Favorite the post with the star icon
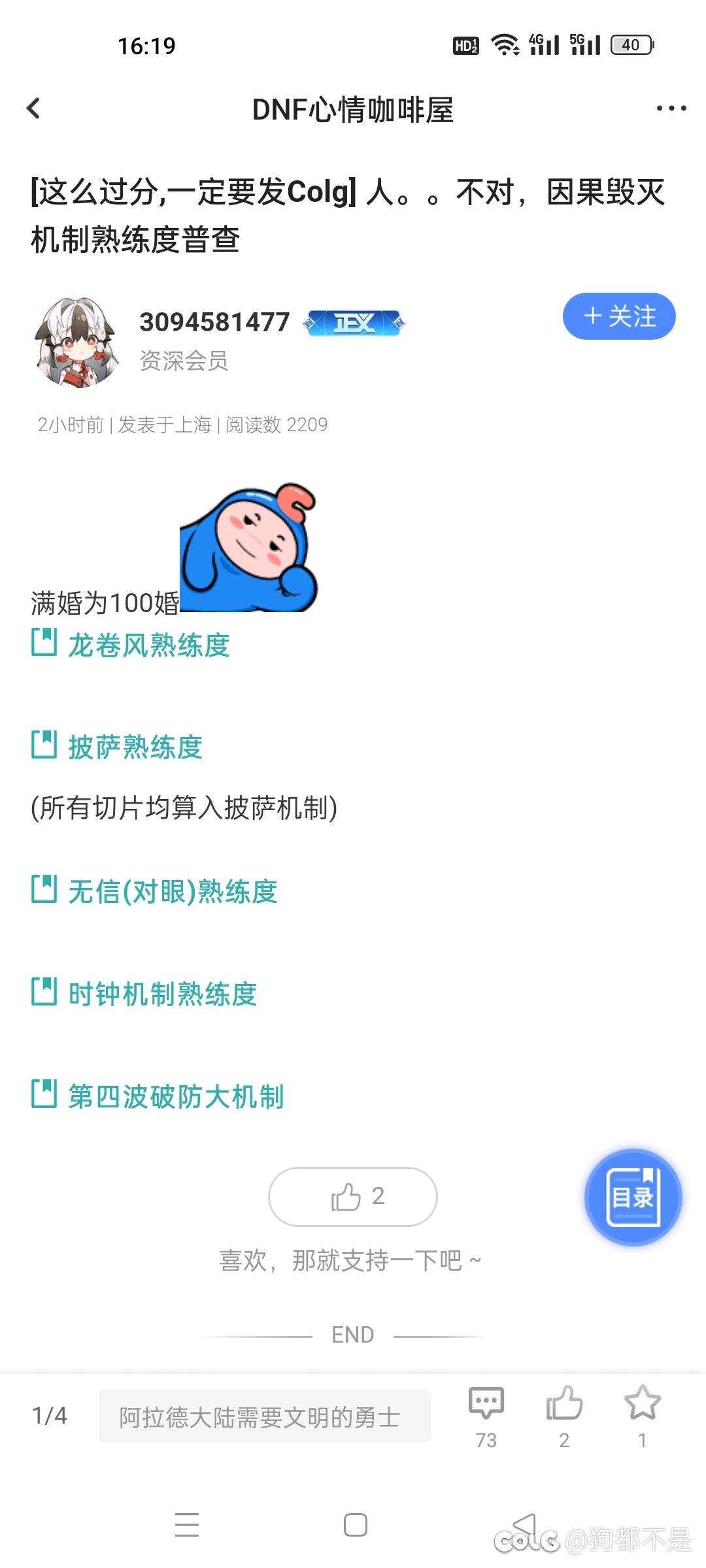 pos(642,1416)
